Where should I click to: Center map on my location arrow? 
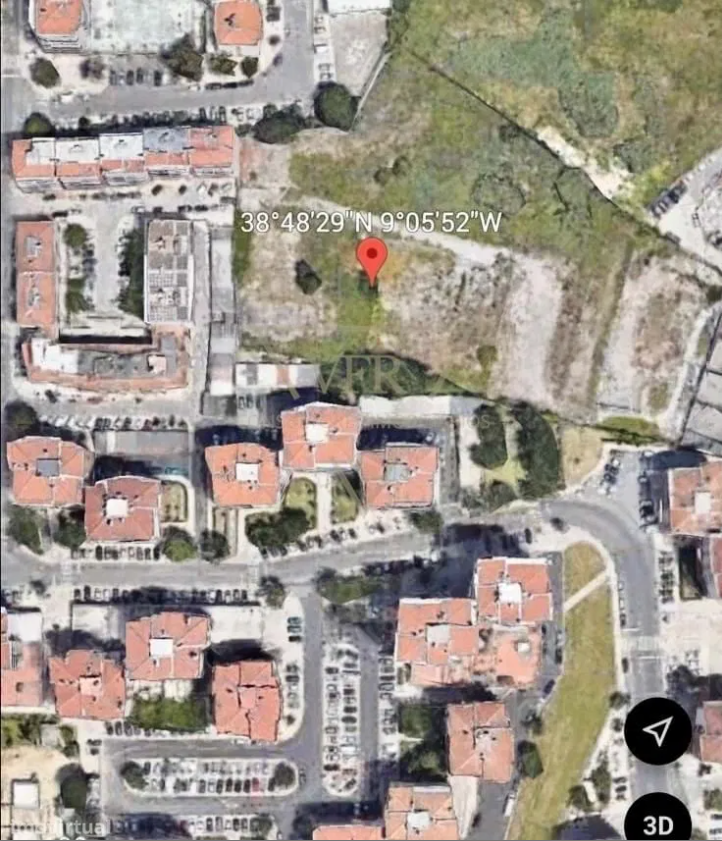(657, 731)
